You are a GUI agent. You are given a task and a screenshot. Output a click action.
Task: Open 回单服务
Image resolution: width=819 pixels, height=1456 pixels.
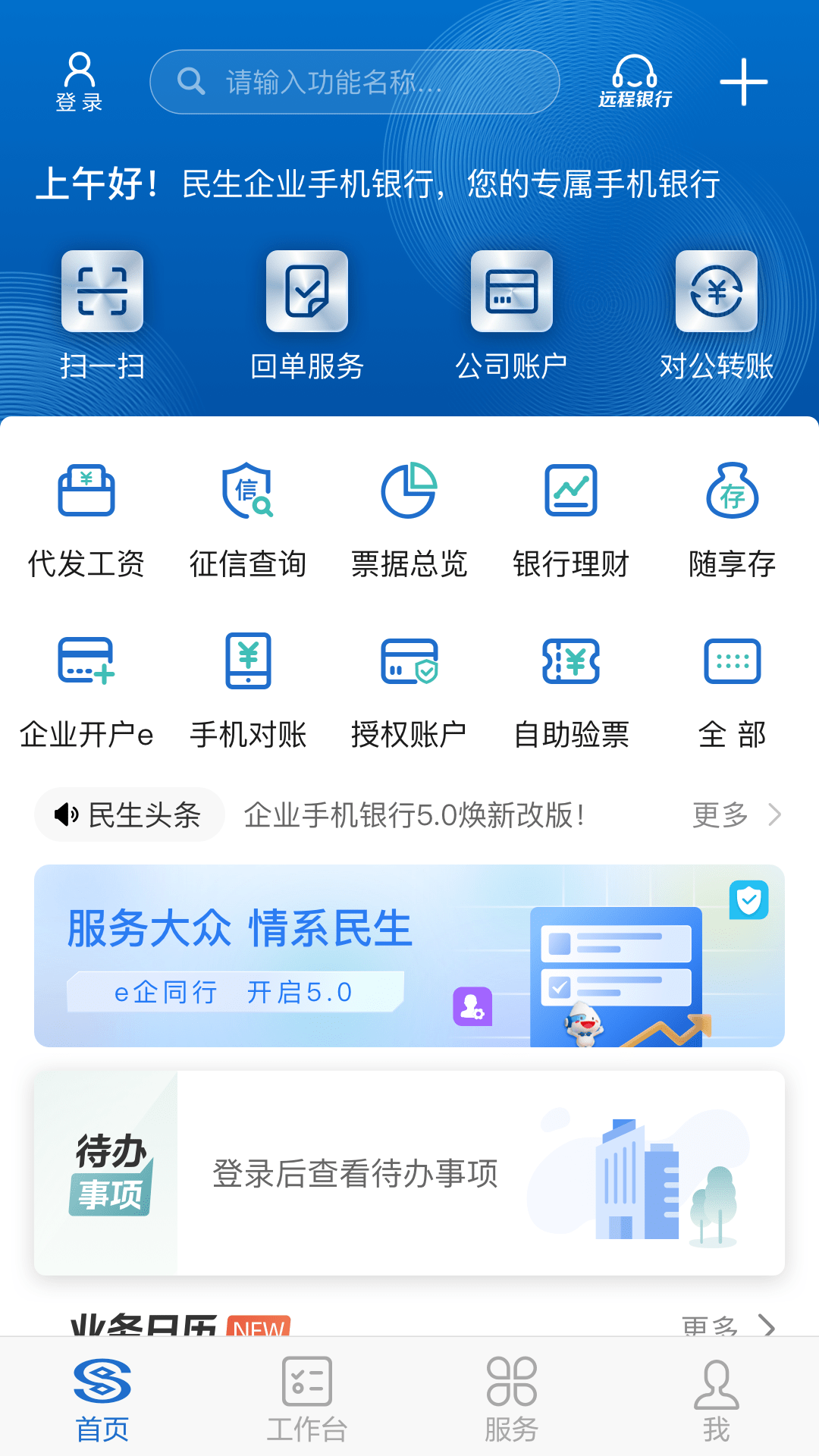click(x=307, y=315)
